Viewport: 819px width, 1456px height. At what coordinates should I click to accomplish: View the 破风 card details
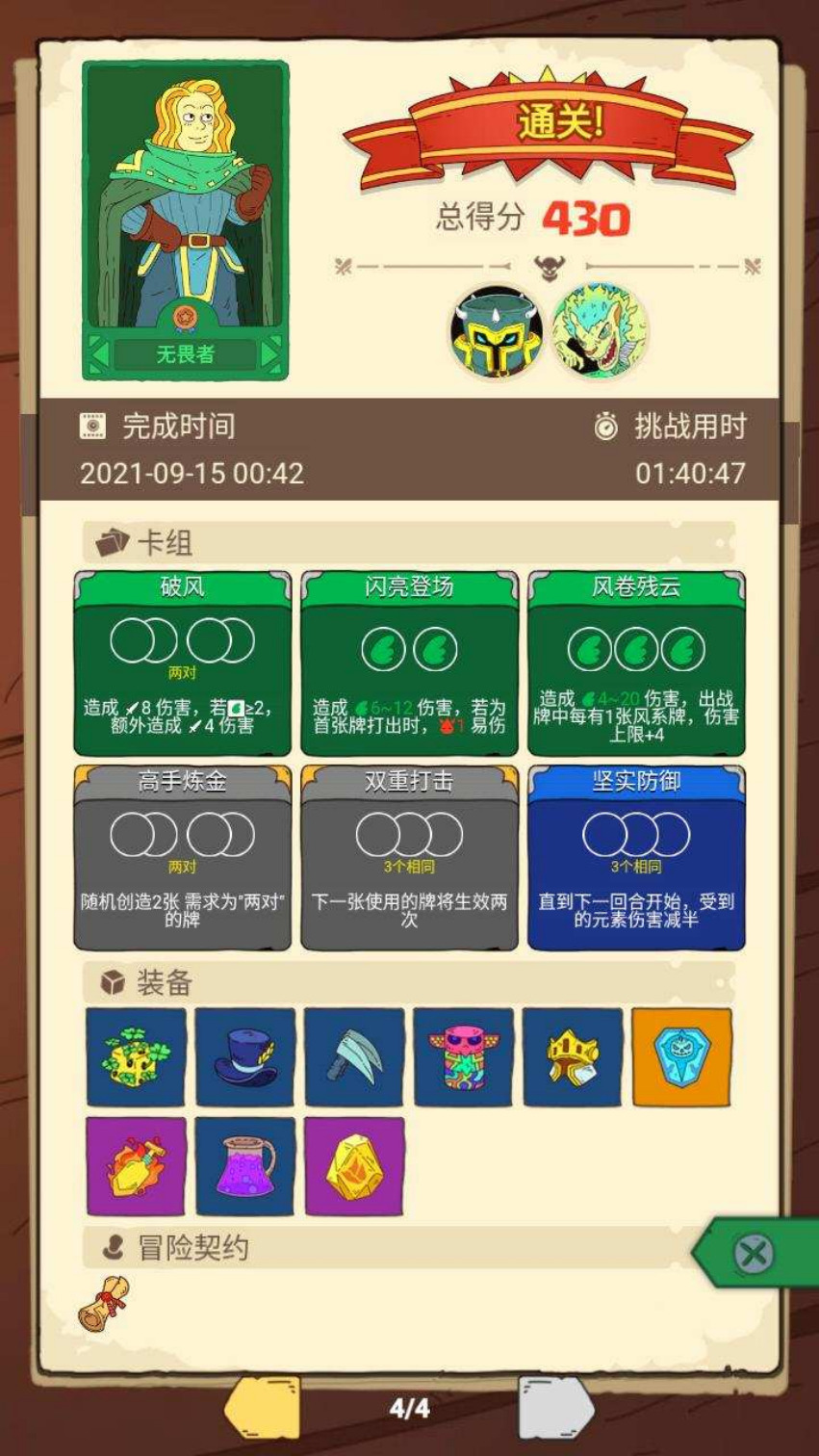coord(182,663)
